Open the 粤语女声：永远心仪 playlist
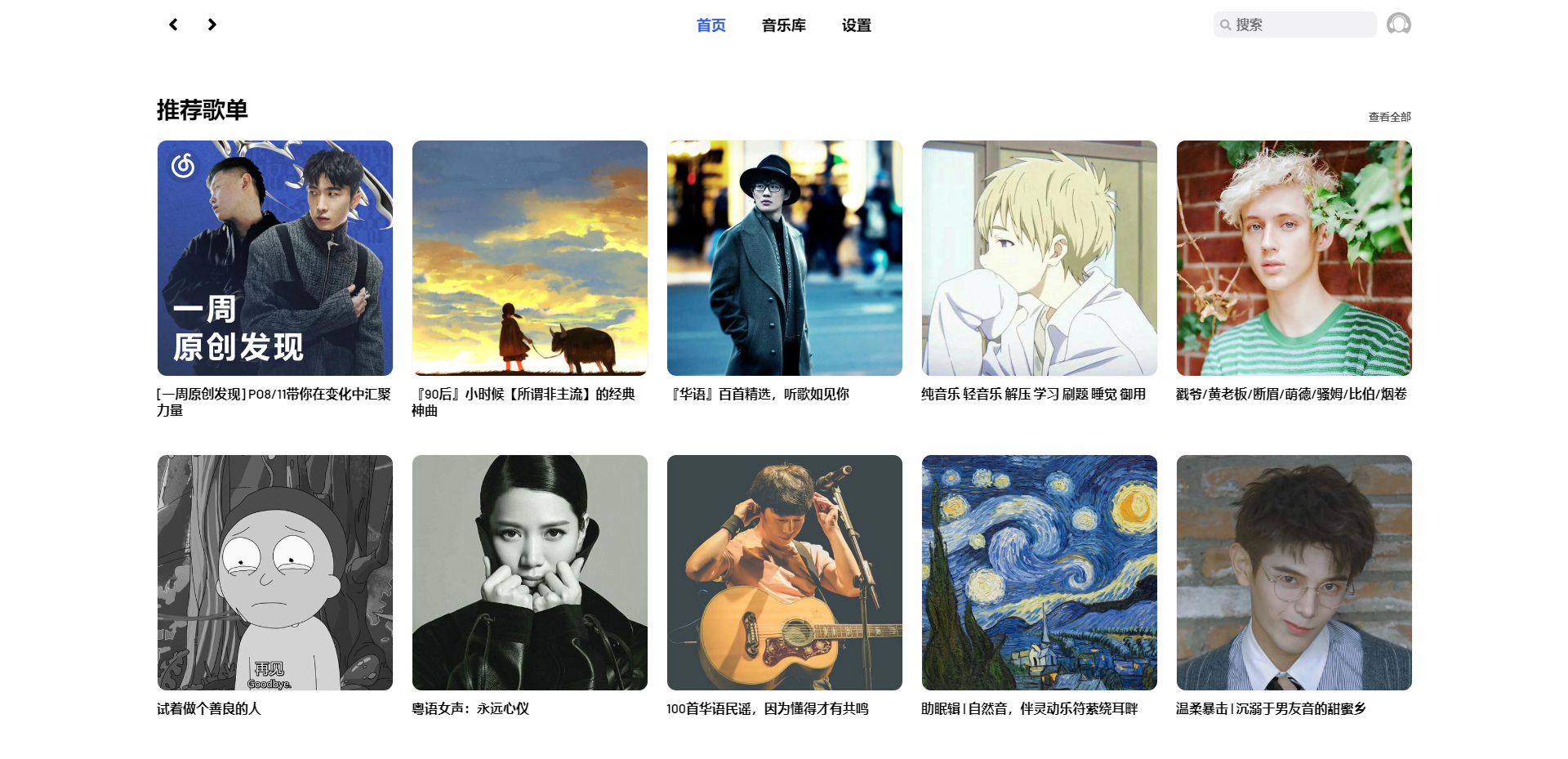 coord(530,573)
